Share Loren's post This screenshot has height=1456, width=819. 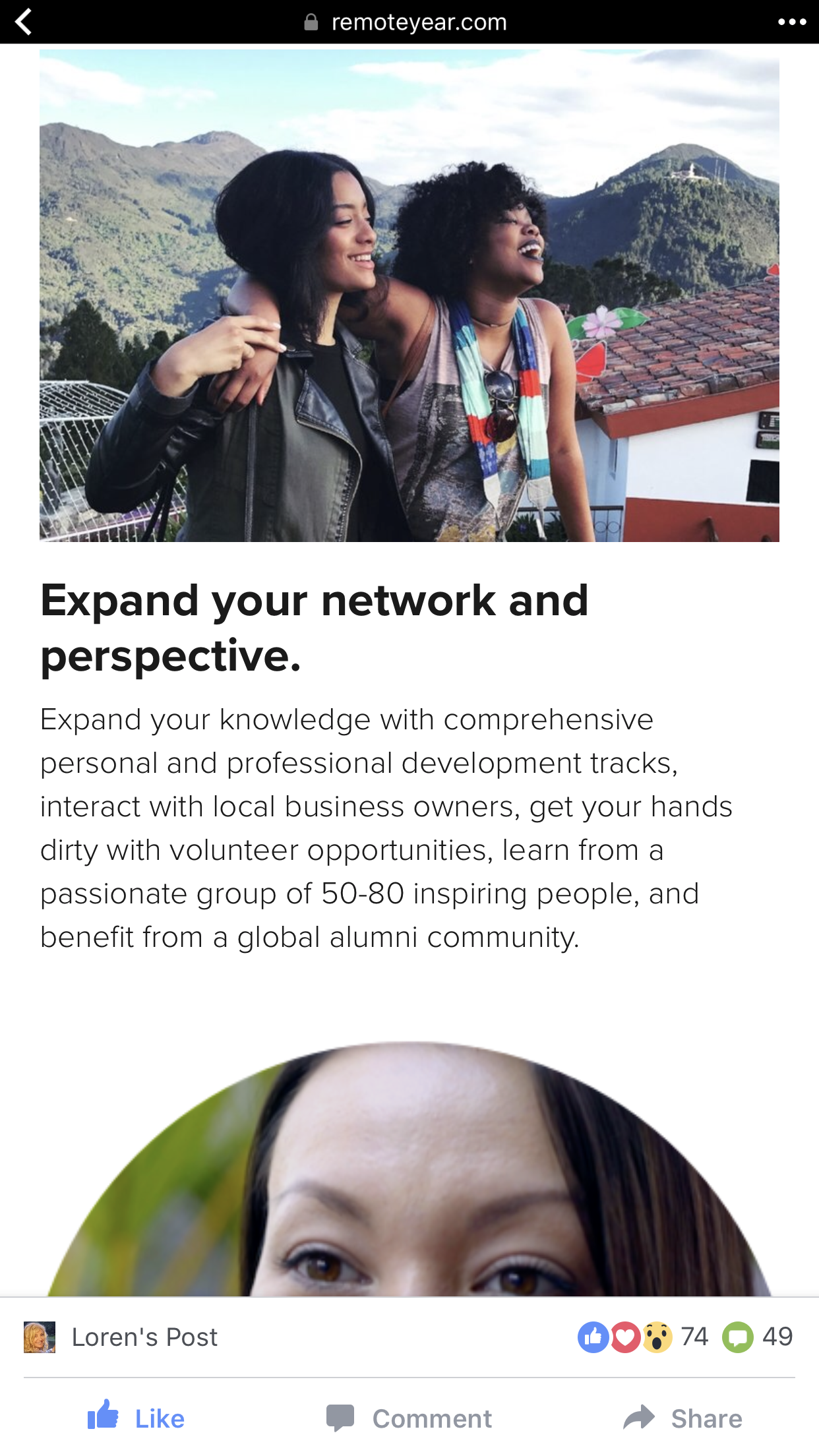tap(683, 1418)
